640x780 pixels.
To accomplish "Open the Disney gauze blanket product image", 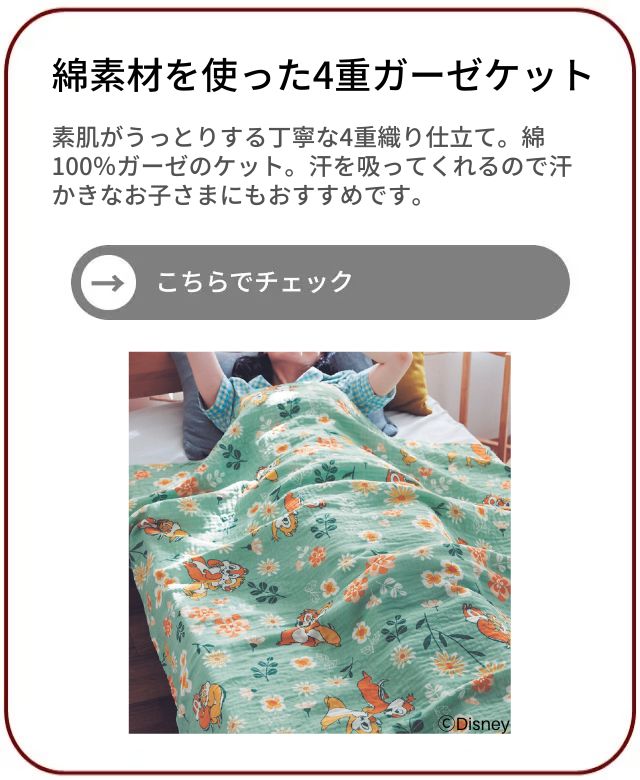I will click(319, 542).
